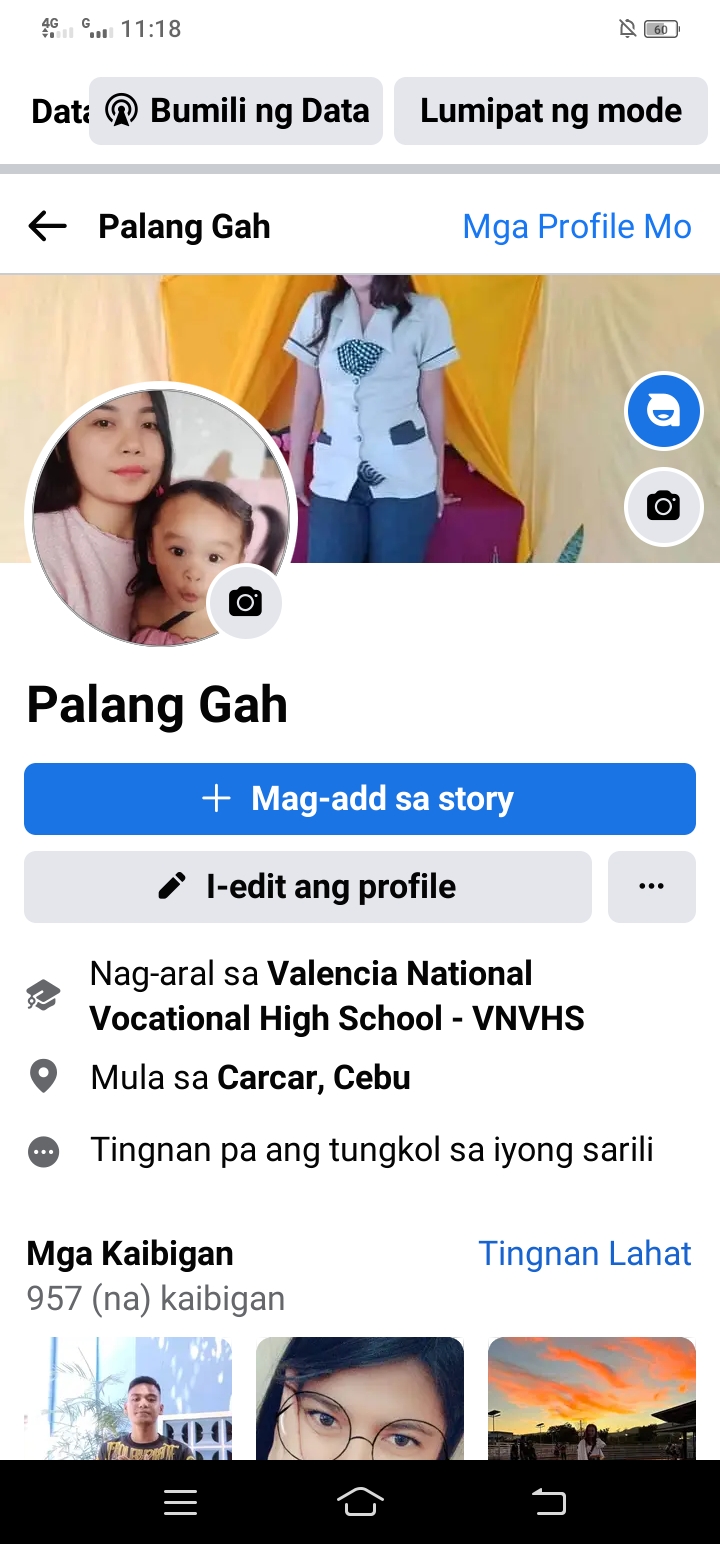Go back using the arrow beside Palang Gah
Image resolution: width=720 pixels, height=1544 pixels.
pos(47,227)
